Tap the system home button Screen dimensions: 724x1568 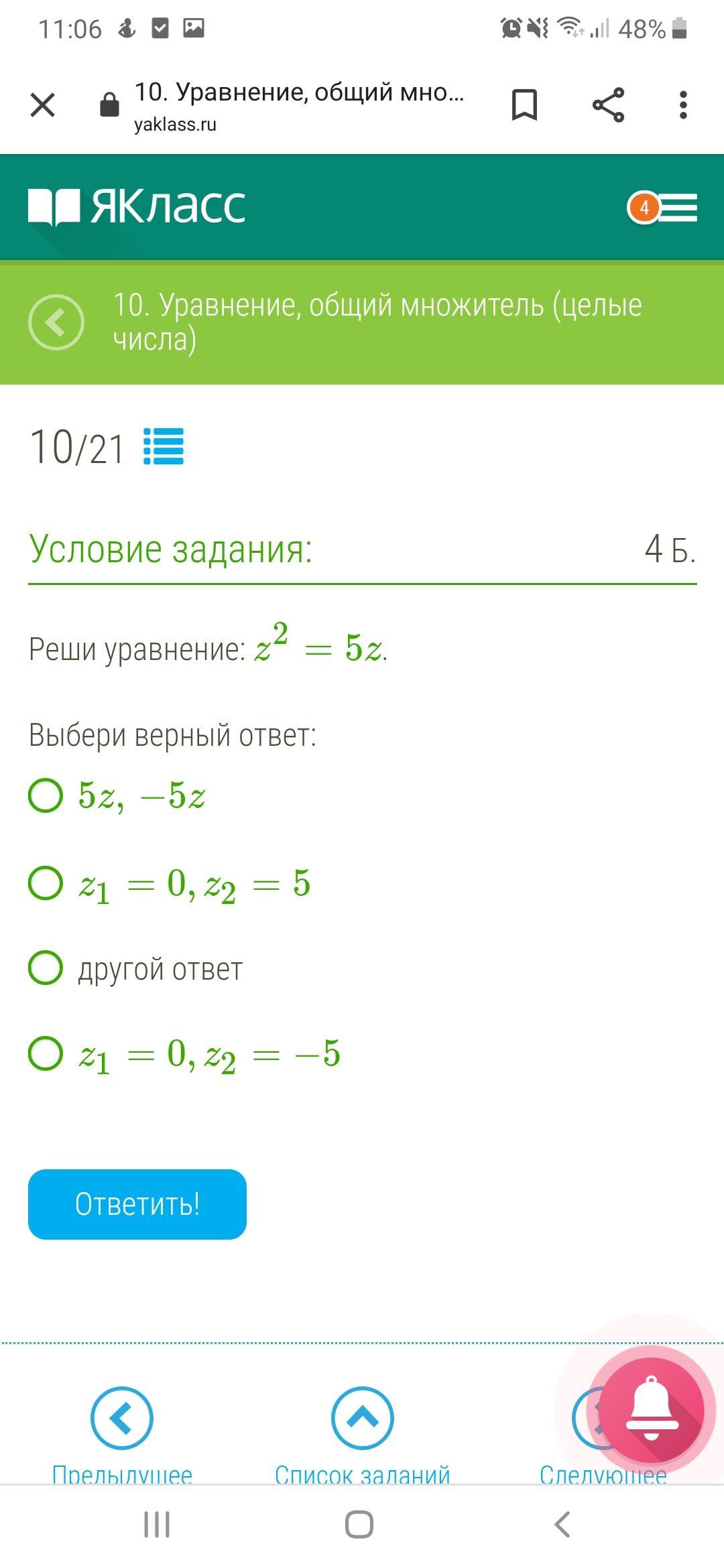click(x=359, y=1524)
